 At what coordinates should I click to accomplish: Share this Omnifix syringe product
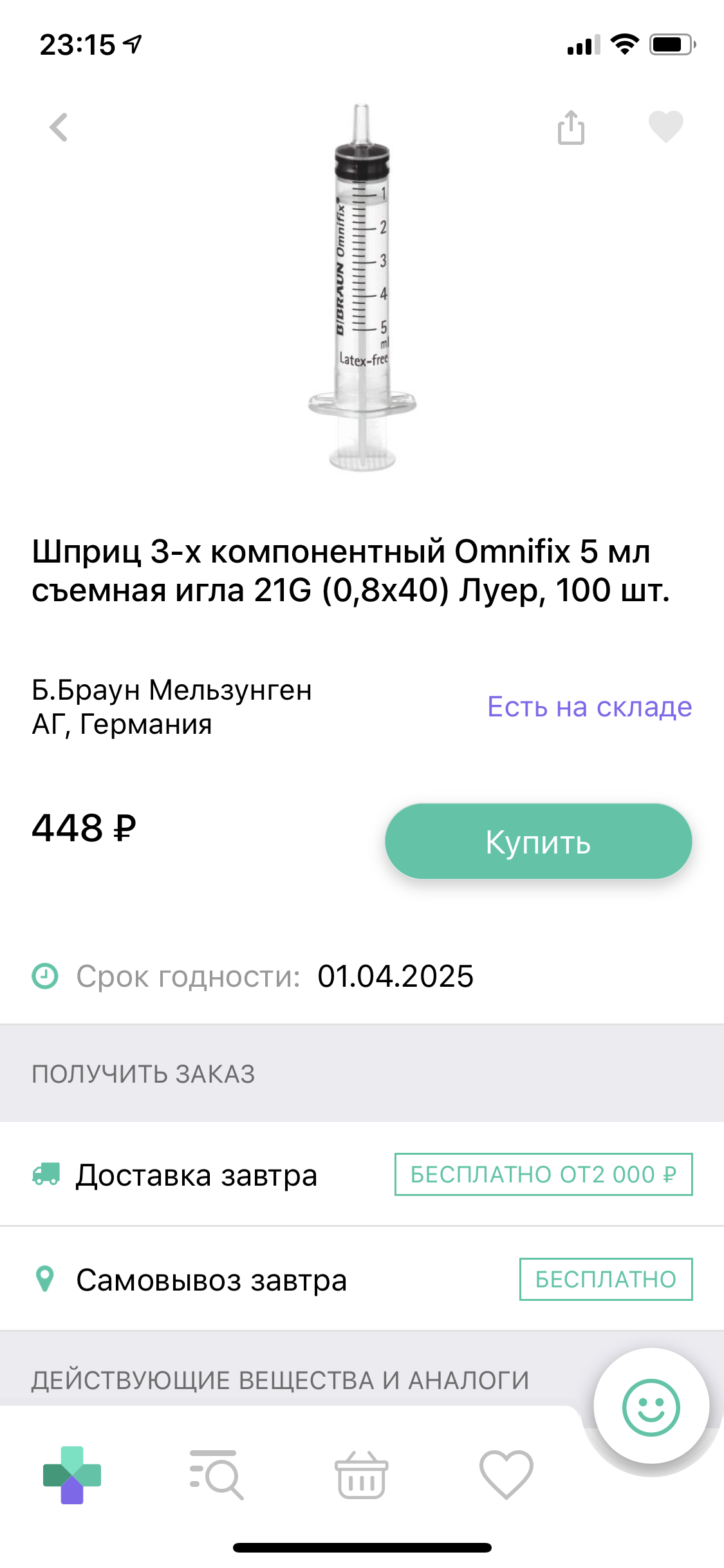(571, 127)
